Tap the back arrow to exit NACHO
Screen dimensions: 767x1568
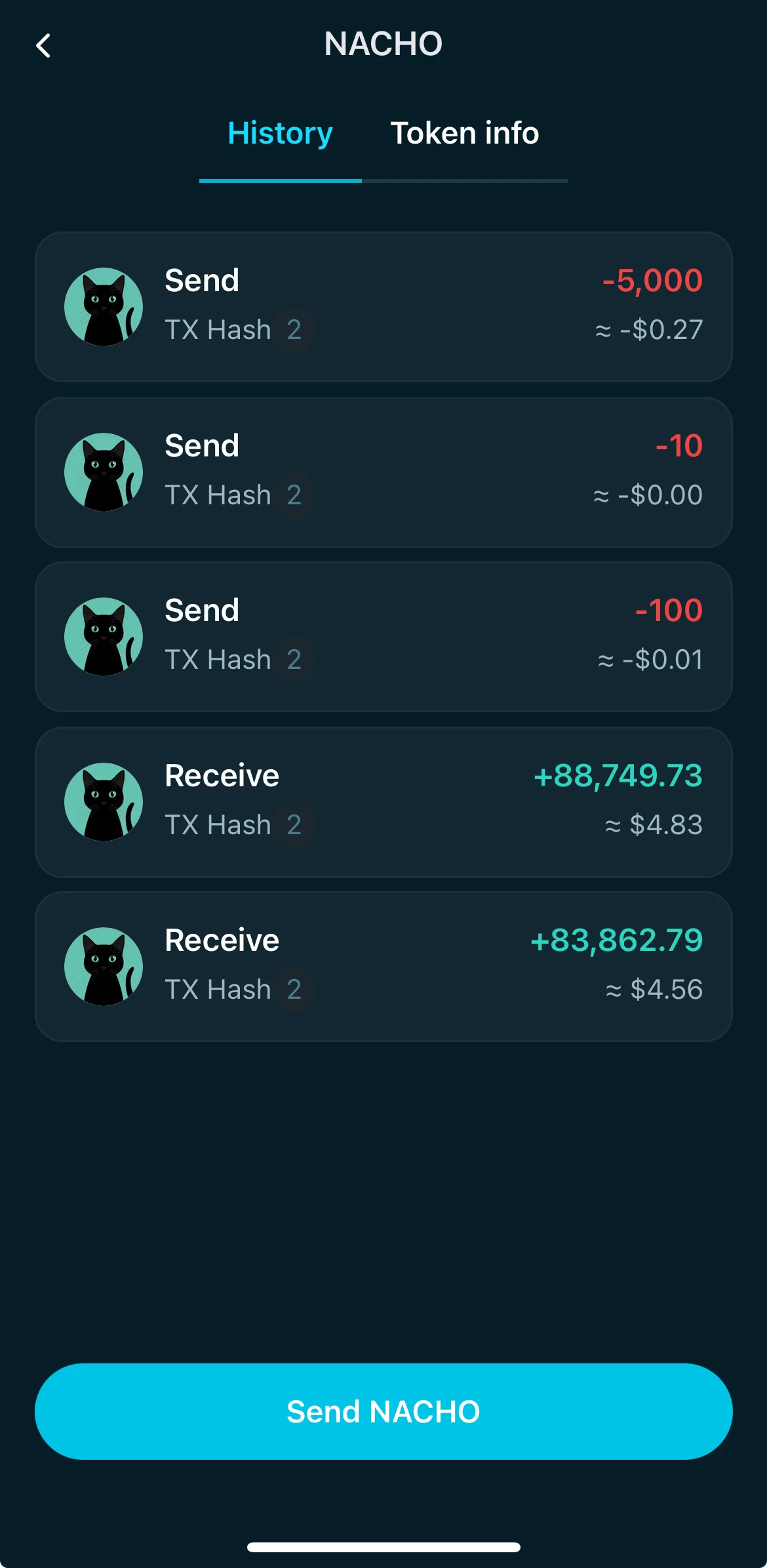(x=43, y=45)
